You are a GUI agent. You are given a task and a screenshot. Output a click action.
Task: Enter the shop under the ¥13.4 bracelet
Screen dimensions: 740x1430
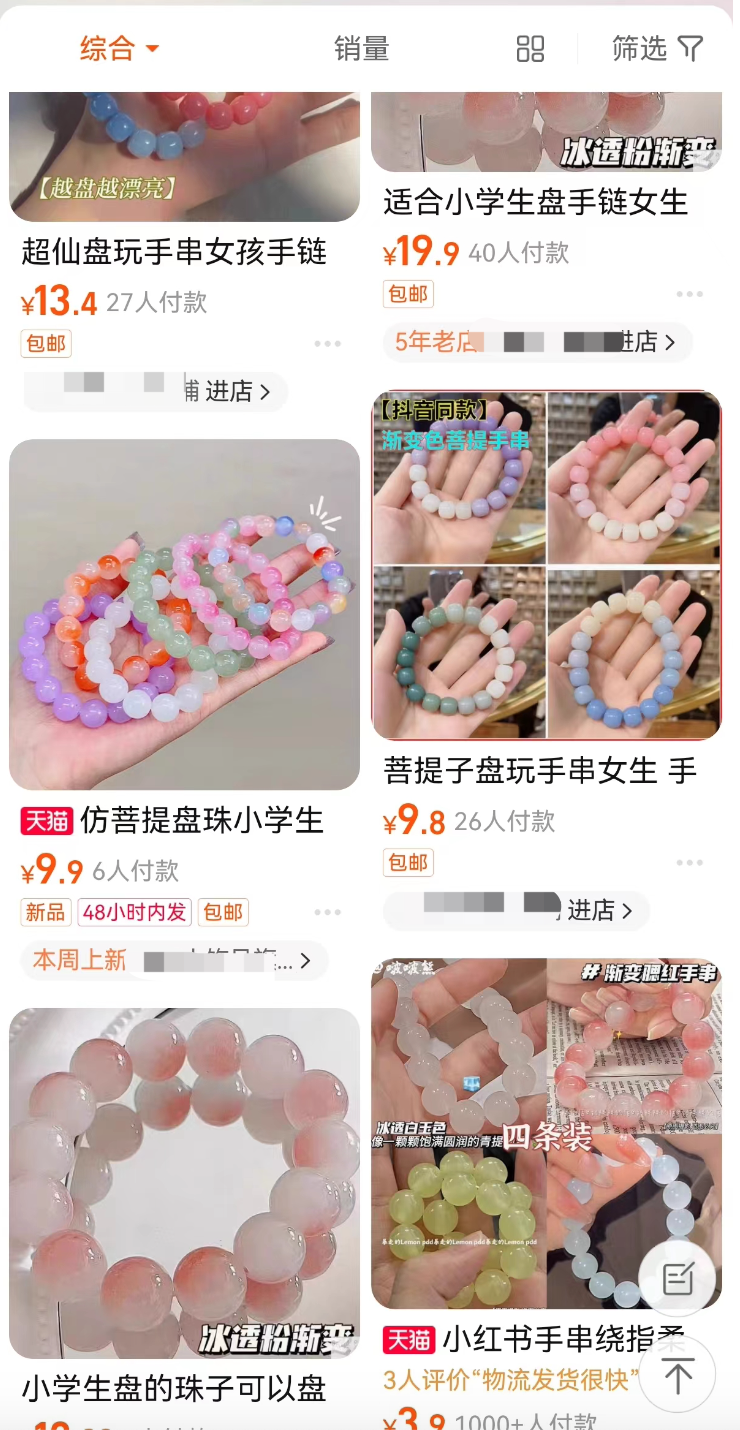tap(155, 391)
